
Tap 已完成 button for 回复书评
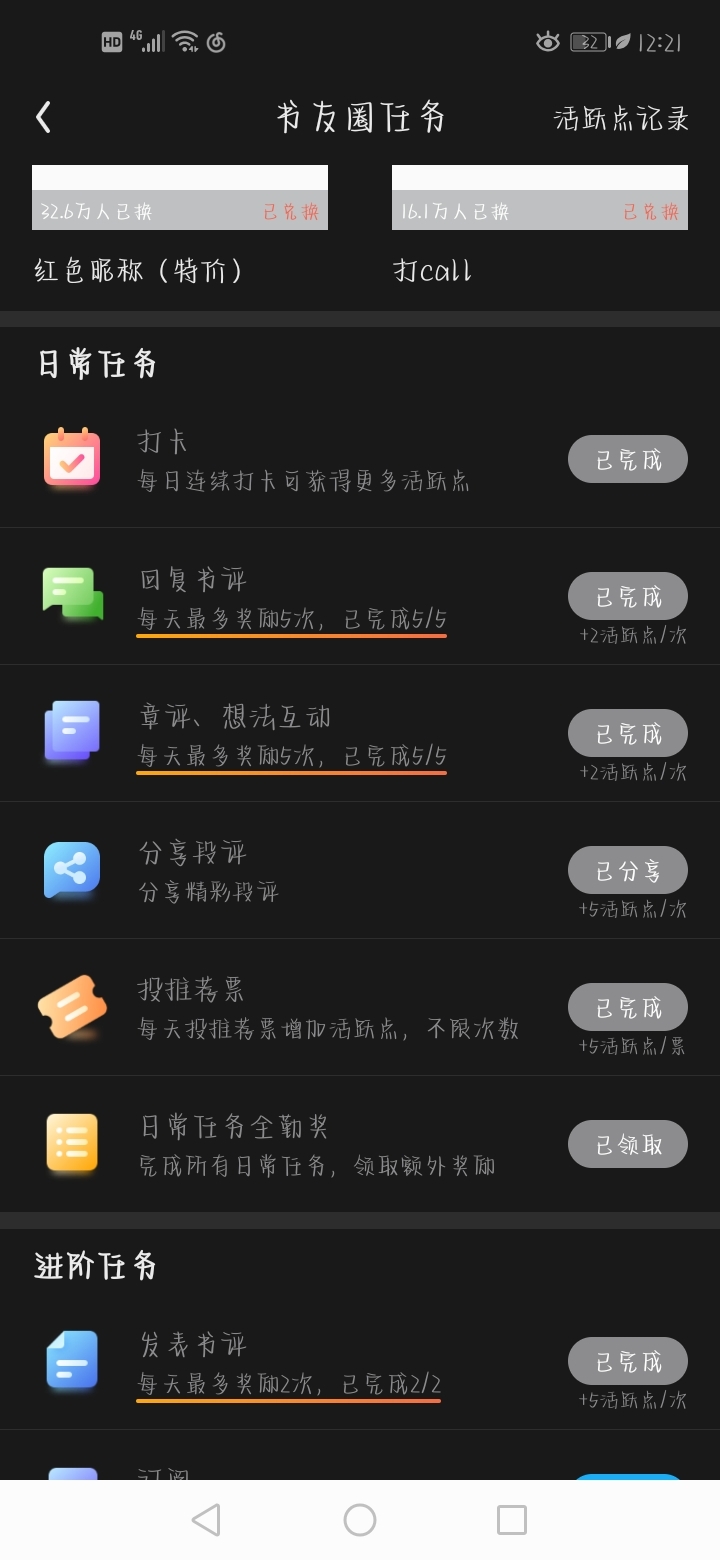coord(628,597)
